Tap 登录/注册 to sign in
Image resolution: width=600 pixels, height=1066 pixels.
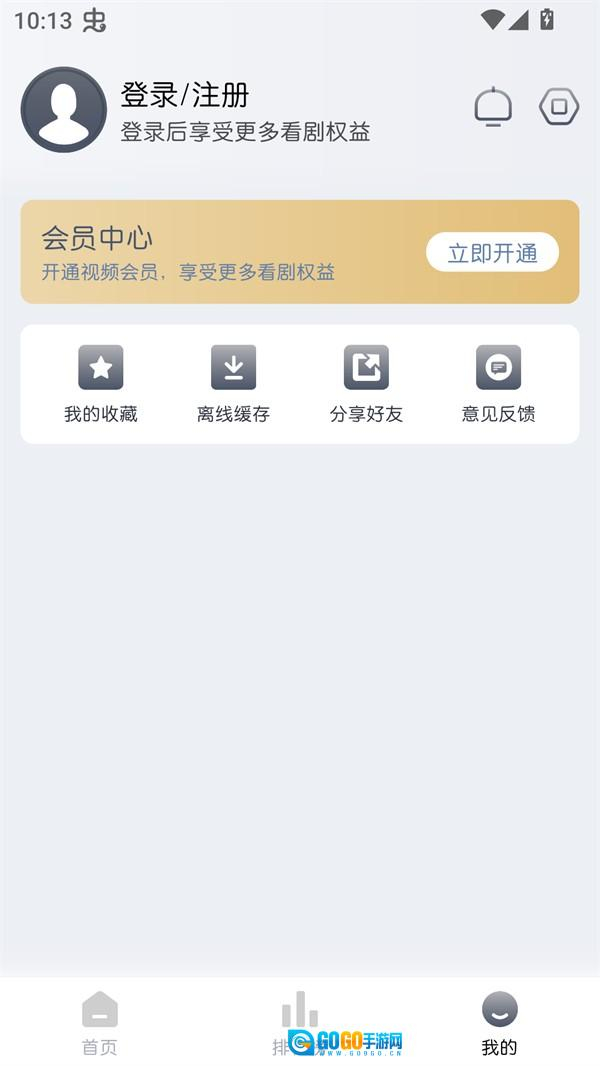185,96
